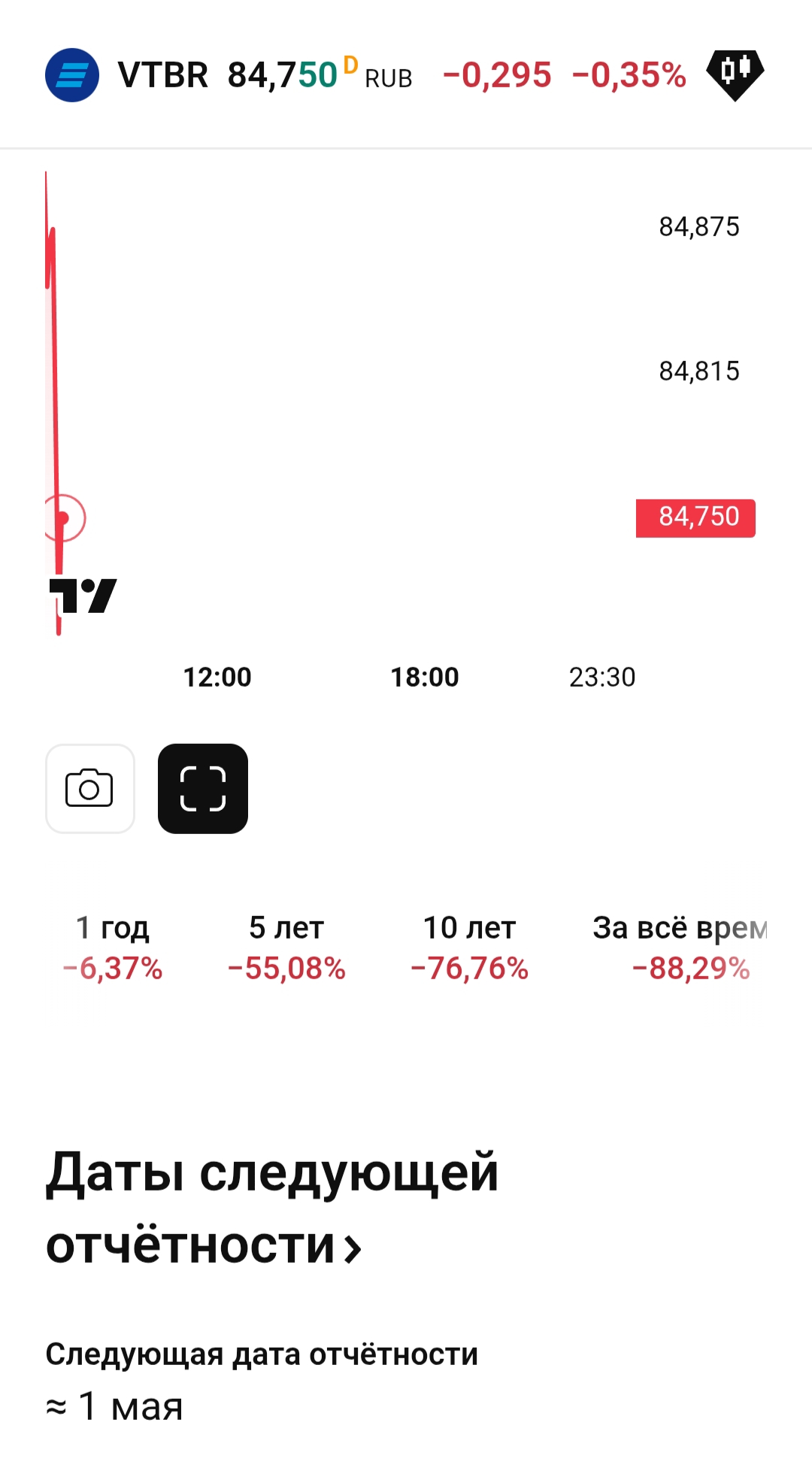Open the TradingView logo on chart
This screenshot has width=812, height=1474.
pyautogui.click(x=83, y=596)
